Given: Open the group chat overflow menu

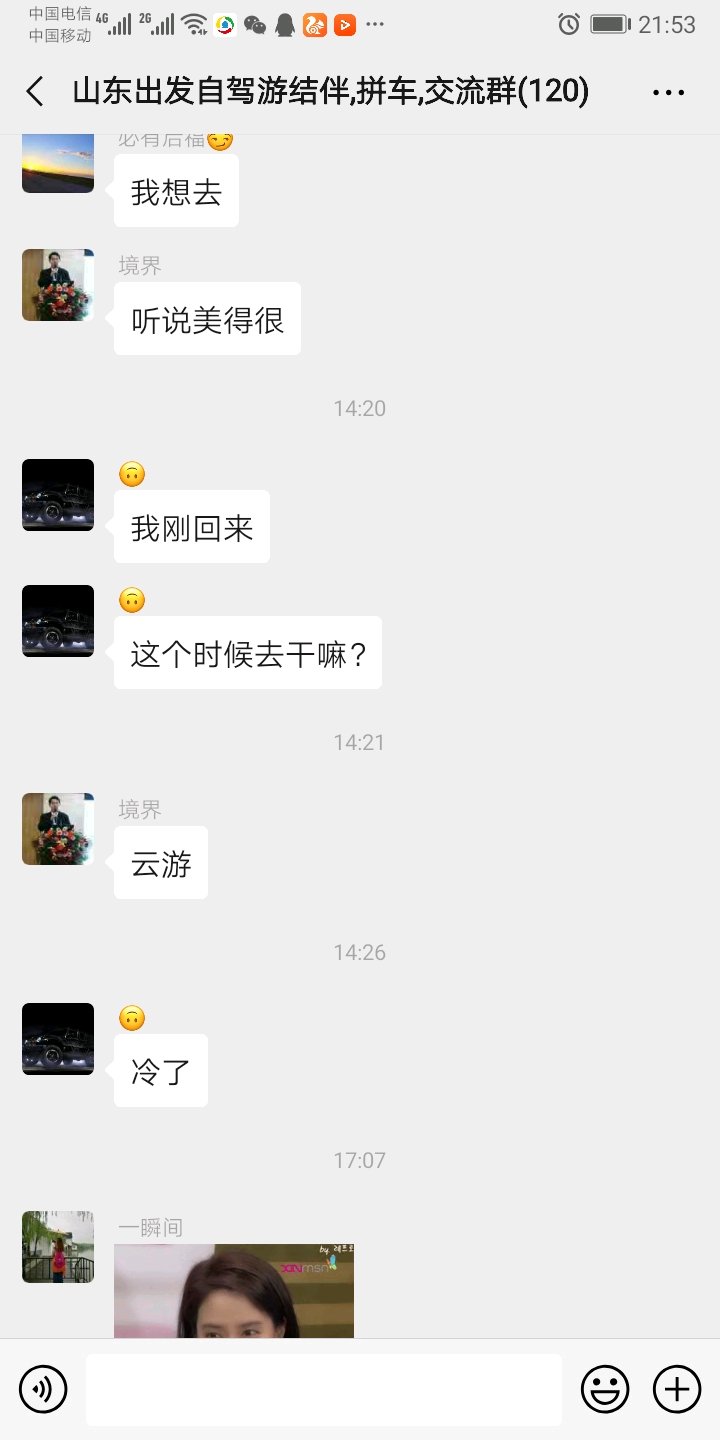Looking at the screenshot, I should coord(668,93).
